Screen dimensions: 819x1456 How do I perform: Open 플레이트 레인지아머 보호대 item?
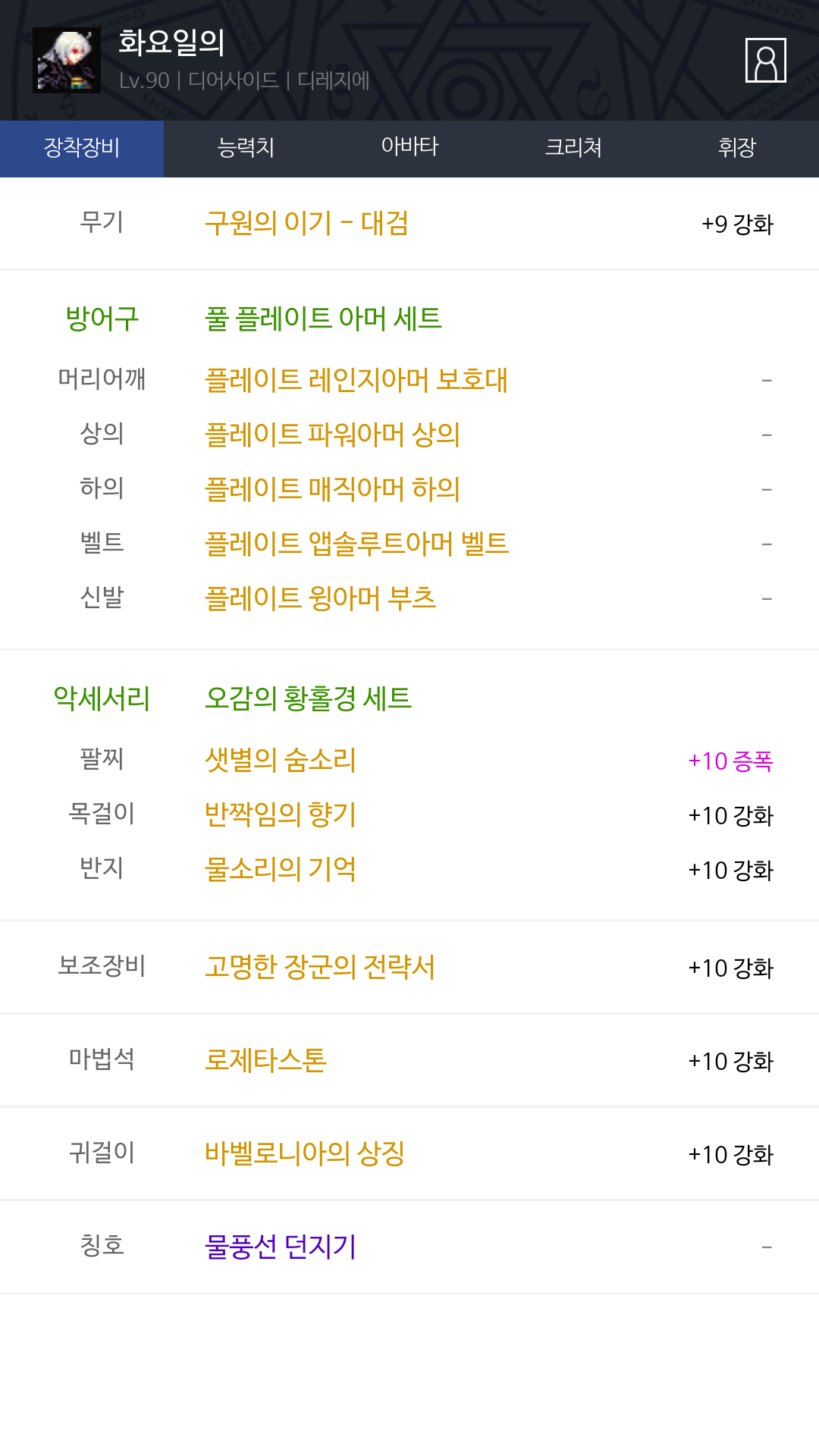coord(356,380)
